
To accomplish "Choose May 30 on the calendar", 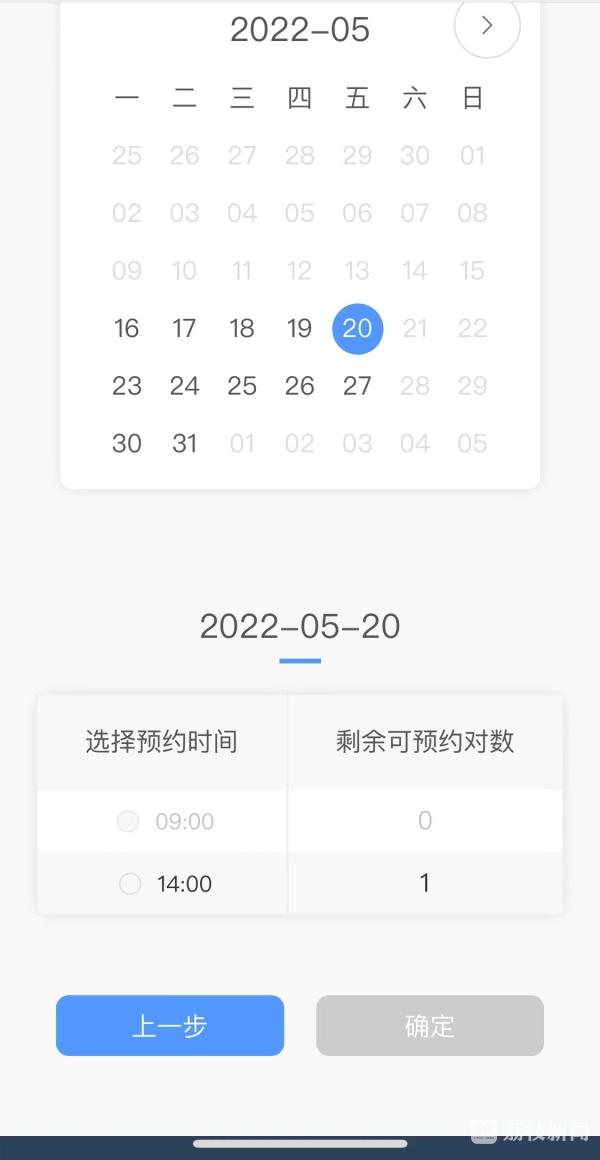I will [x=127, y=444].
